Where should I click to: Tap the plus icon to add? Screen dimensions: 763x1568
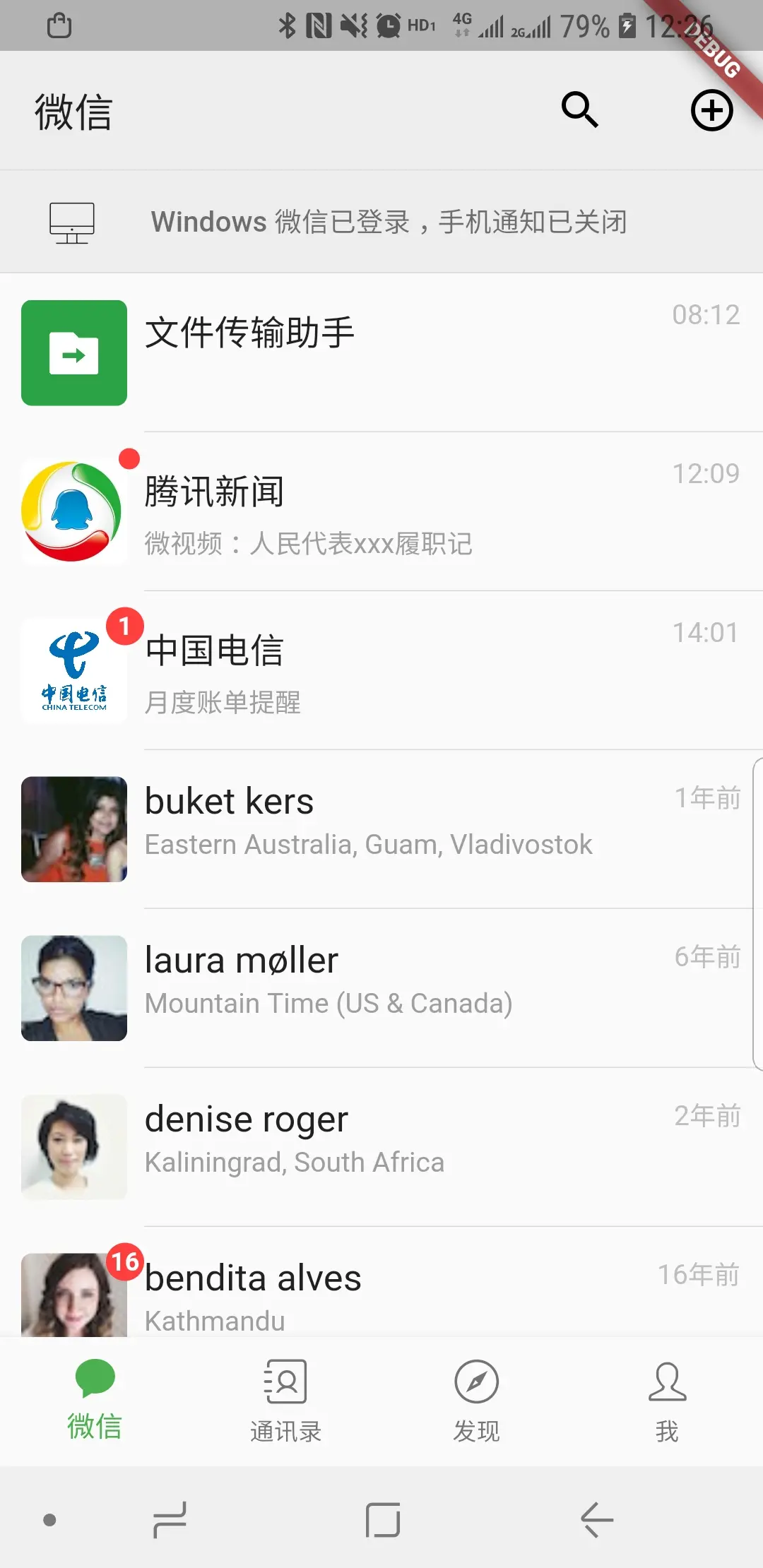coord(711,110)
